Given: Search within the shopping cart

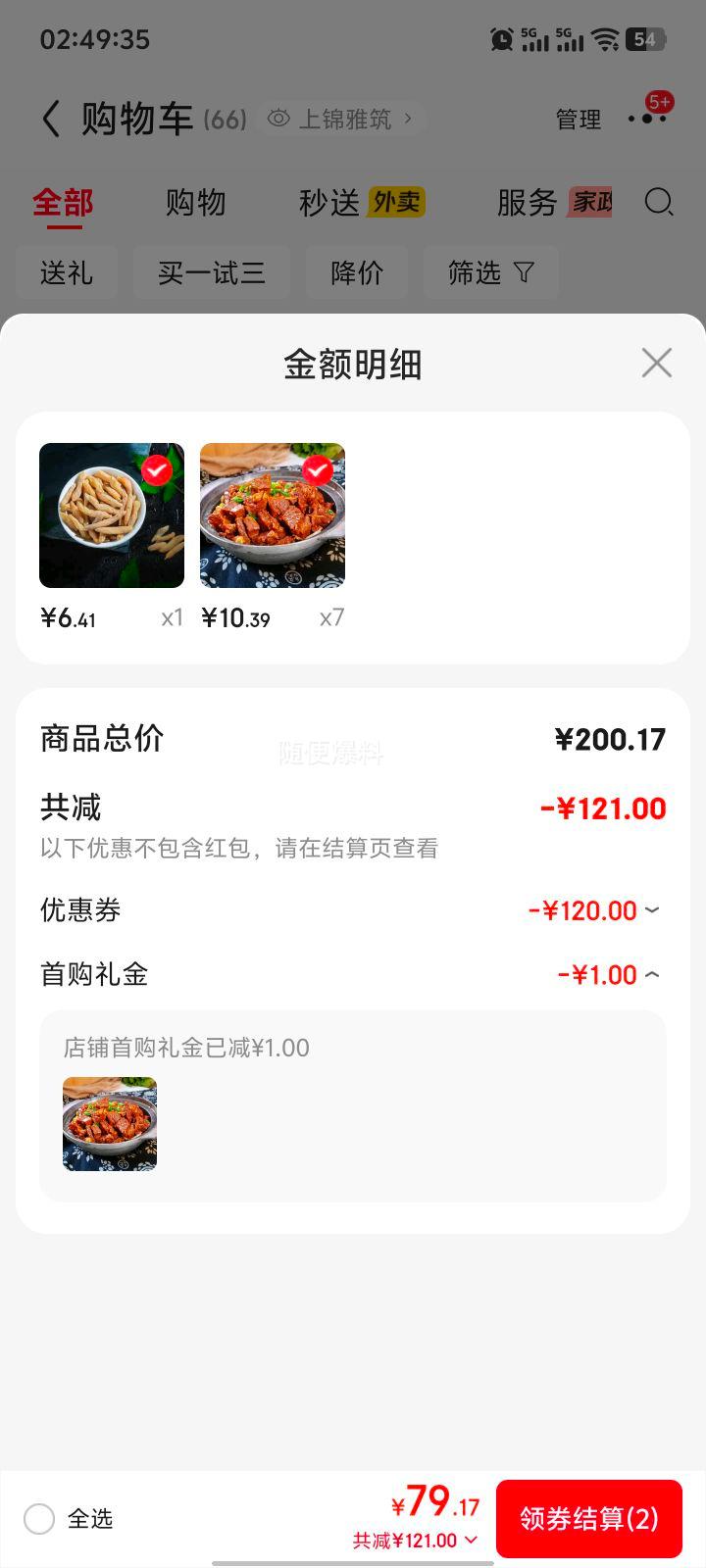Looking at the screenshot, I should pyautogui.click(x=659, y=203).
